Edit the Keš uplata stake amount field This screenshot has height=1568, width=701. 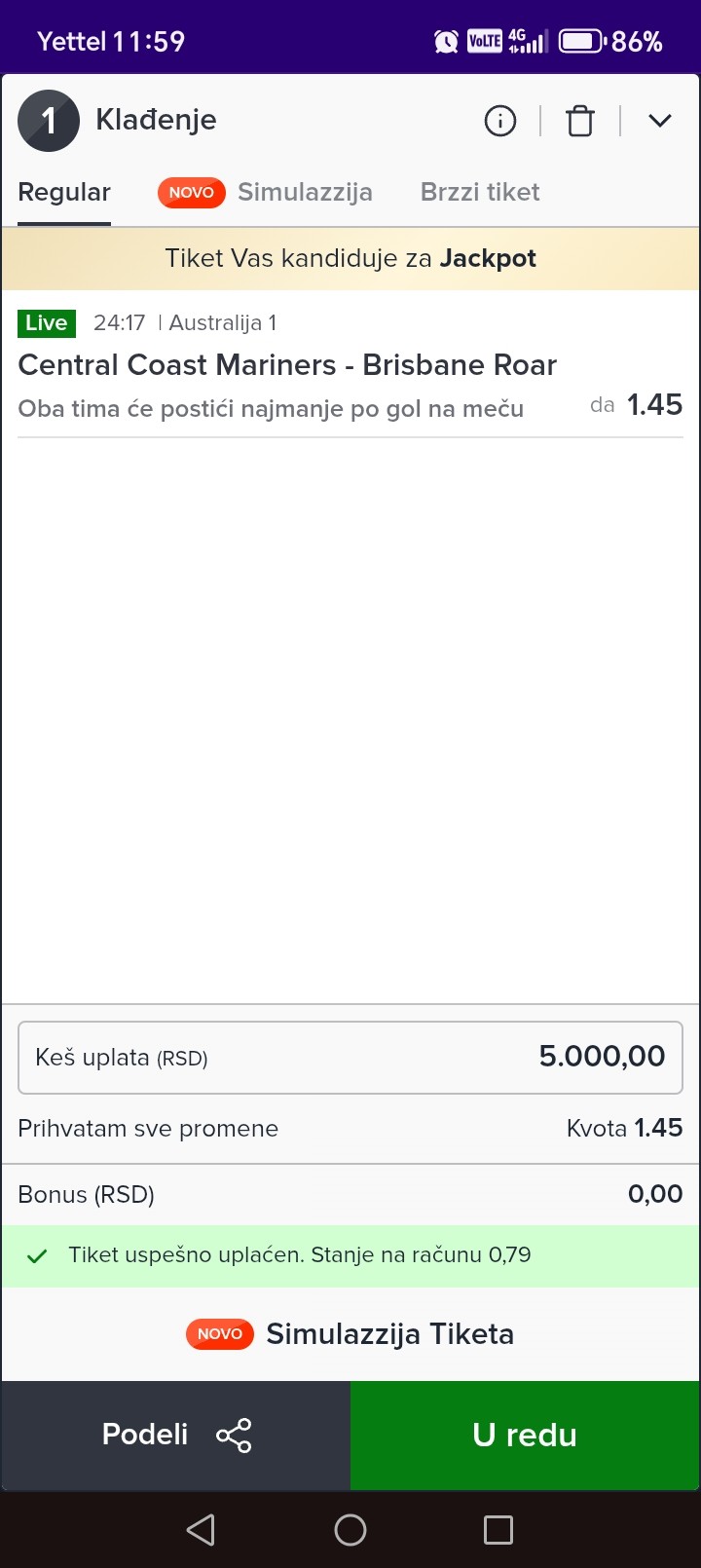pos(350,1058)
